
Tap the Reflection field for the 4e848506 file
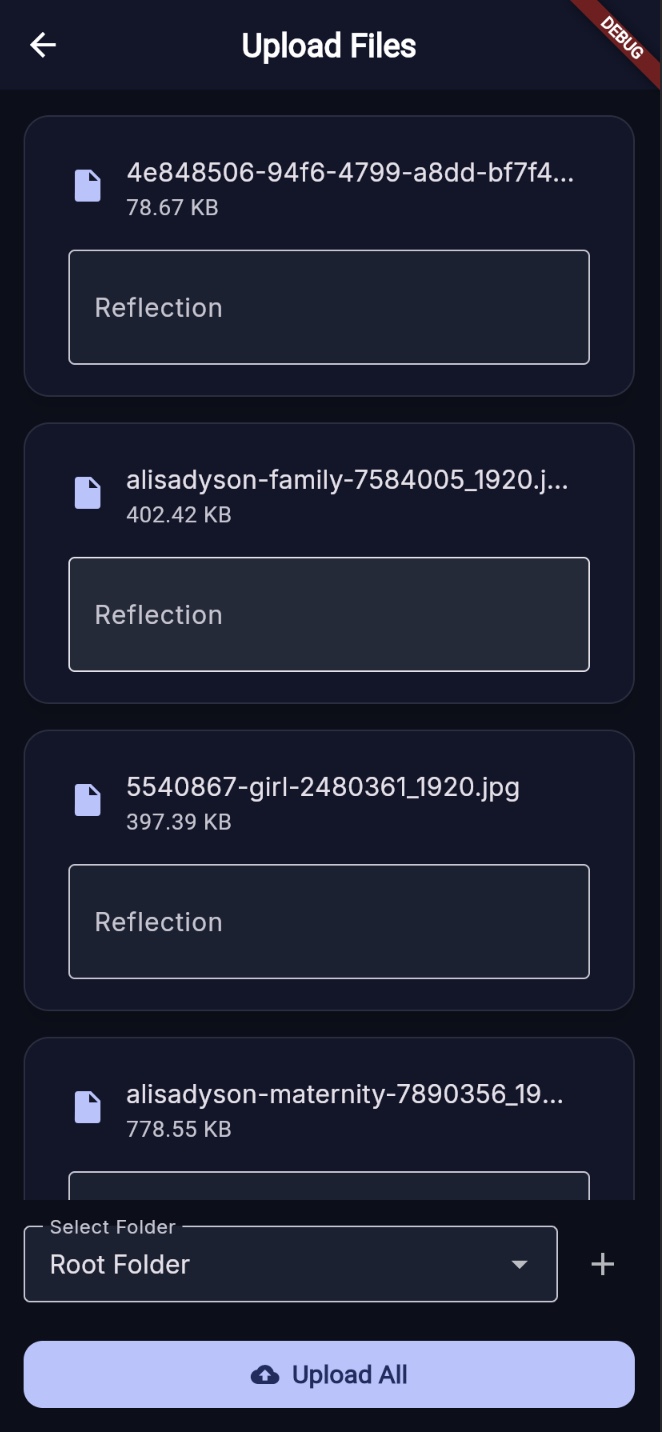[328, 307]
